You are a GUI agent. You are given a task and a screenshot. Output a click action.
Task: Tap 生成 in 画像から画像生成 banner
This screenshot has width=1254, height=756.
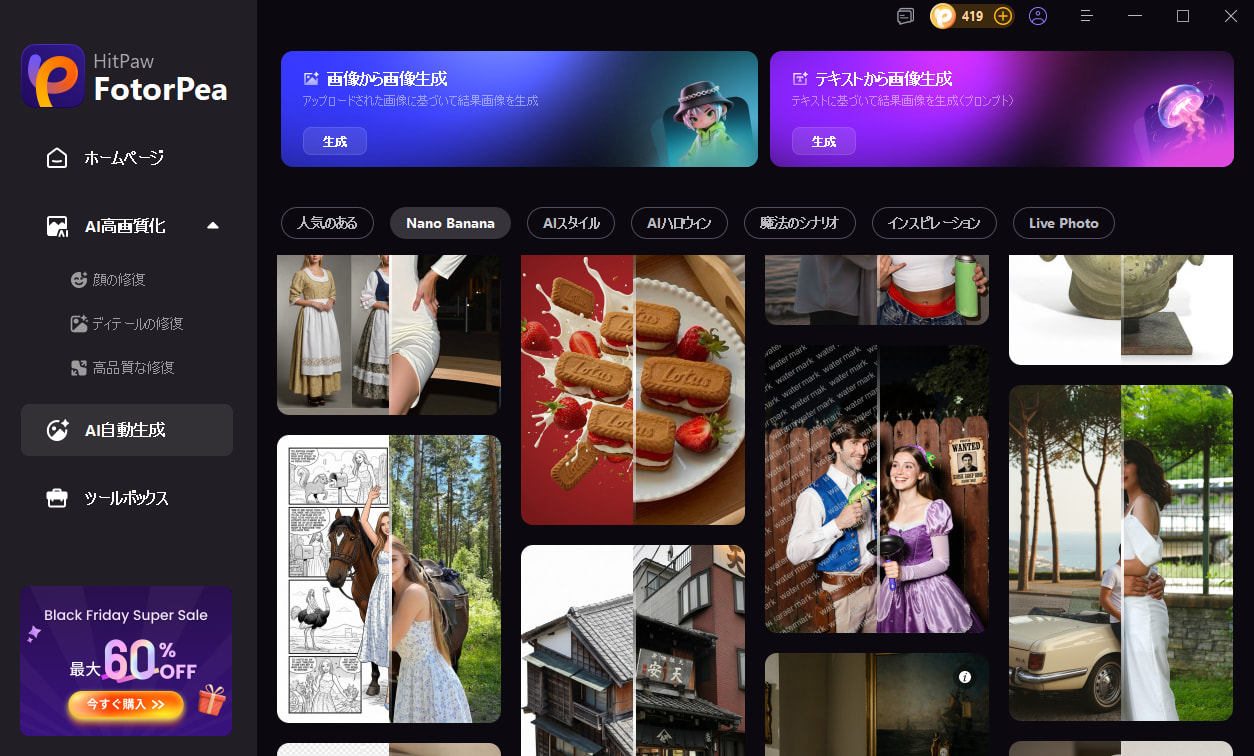(335, 142)
